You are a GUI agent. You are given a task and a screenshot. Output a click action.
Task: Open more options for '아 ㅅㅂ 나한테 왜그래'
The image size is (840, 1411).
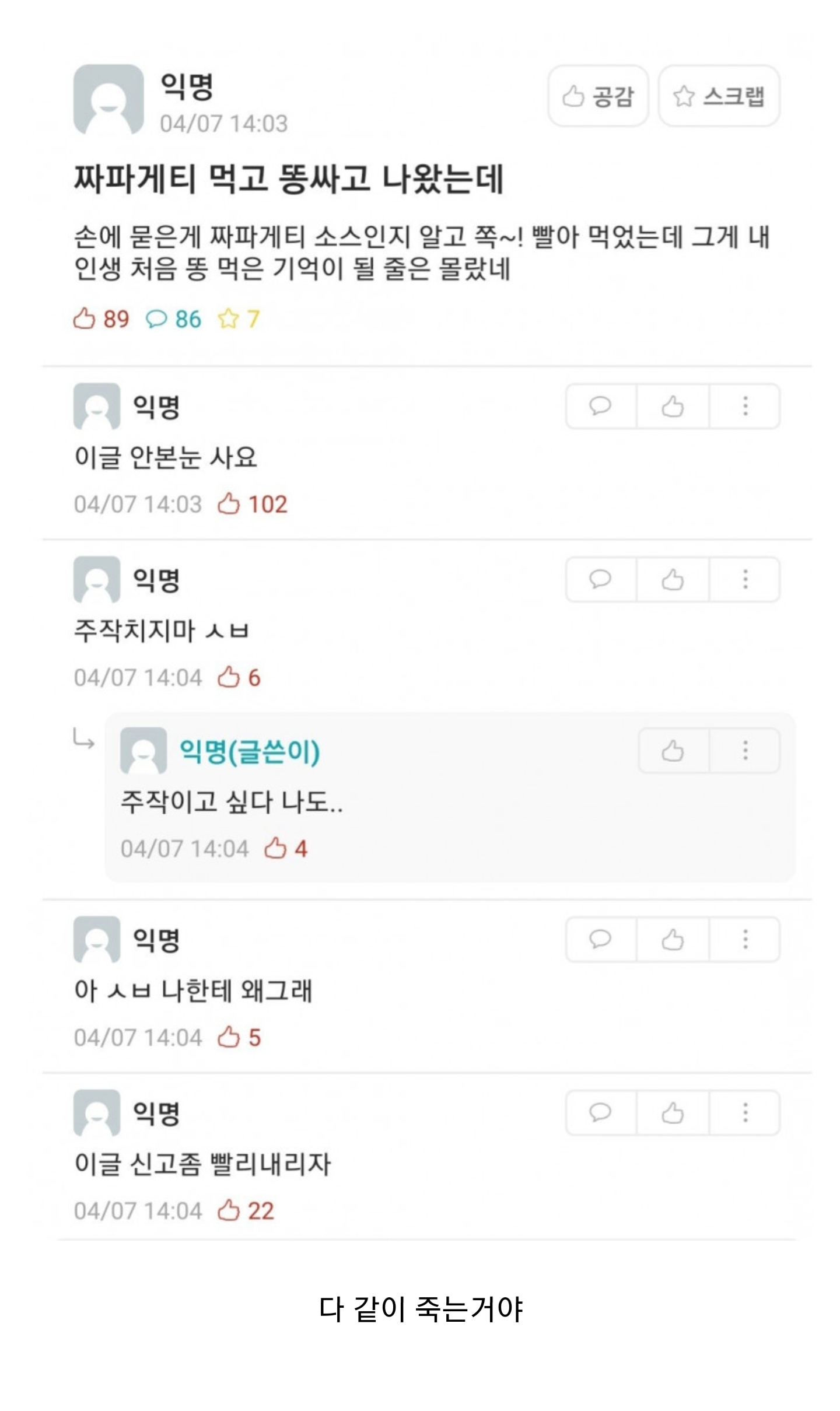click(x=745, y=939)
